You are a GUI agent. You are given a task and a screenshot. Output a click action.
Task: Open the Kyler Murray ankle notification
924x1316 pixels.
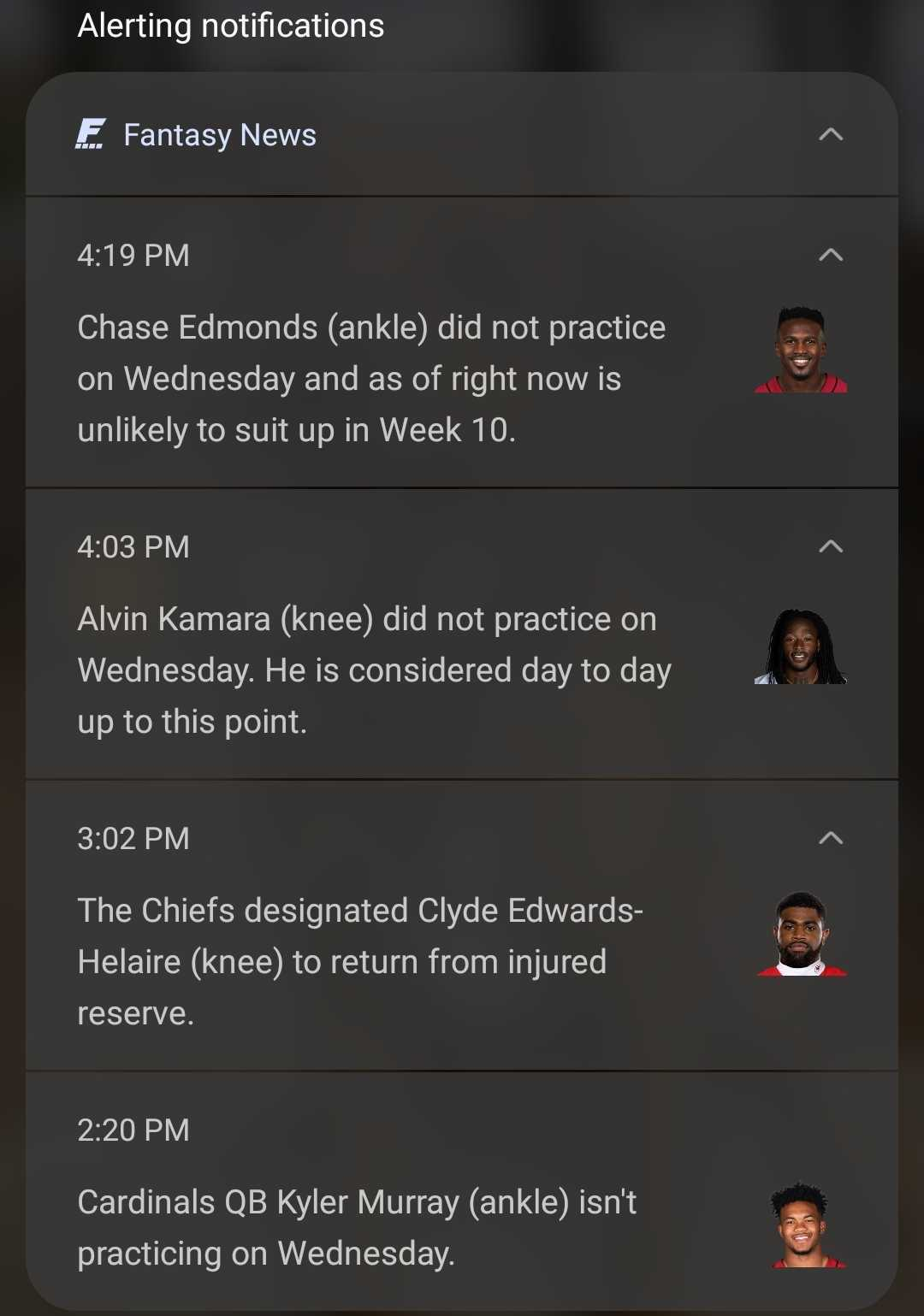462,1191
